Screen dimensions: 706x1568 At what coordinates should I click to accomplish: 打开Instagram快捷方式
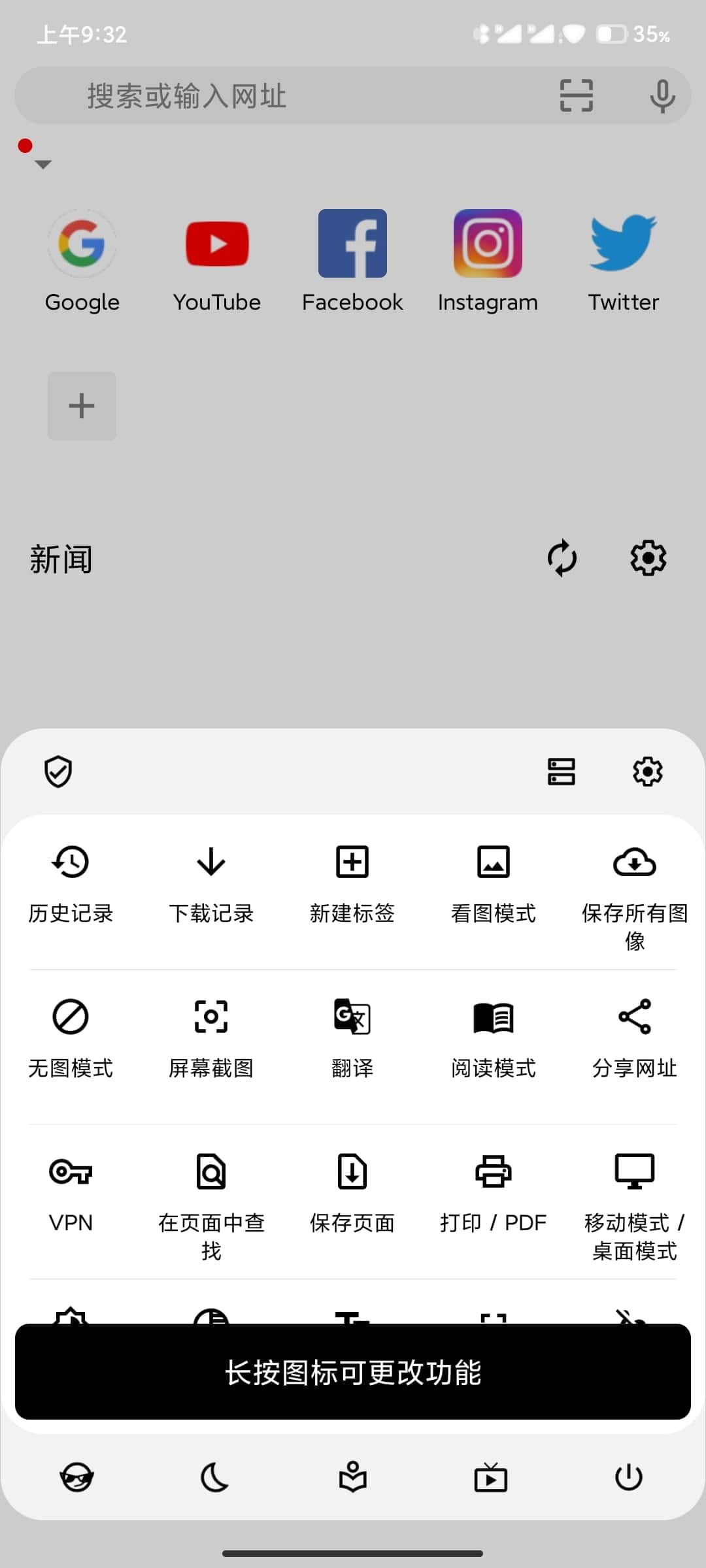487,244
